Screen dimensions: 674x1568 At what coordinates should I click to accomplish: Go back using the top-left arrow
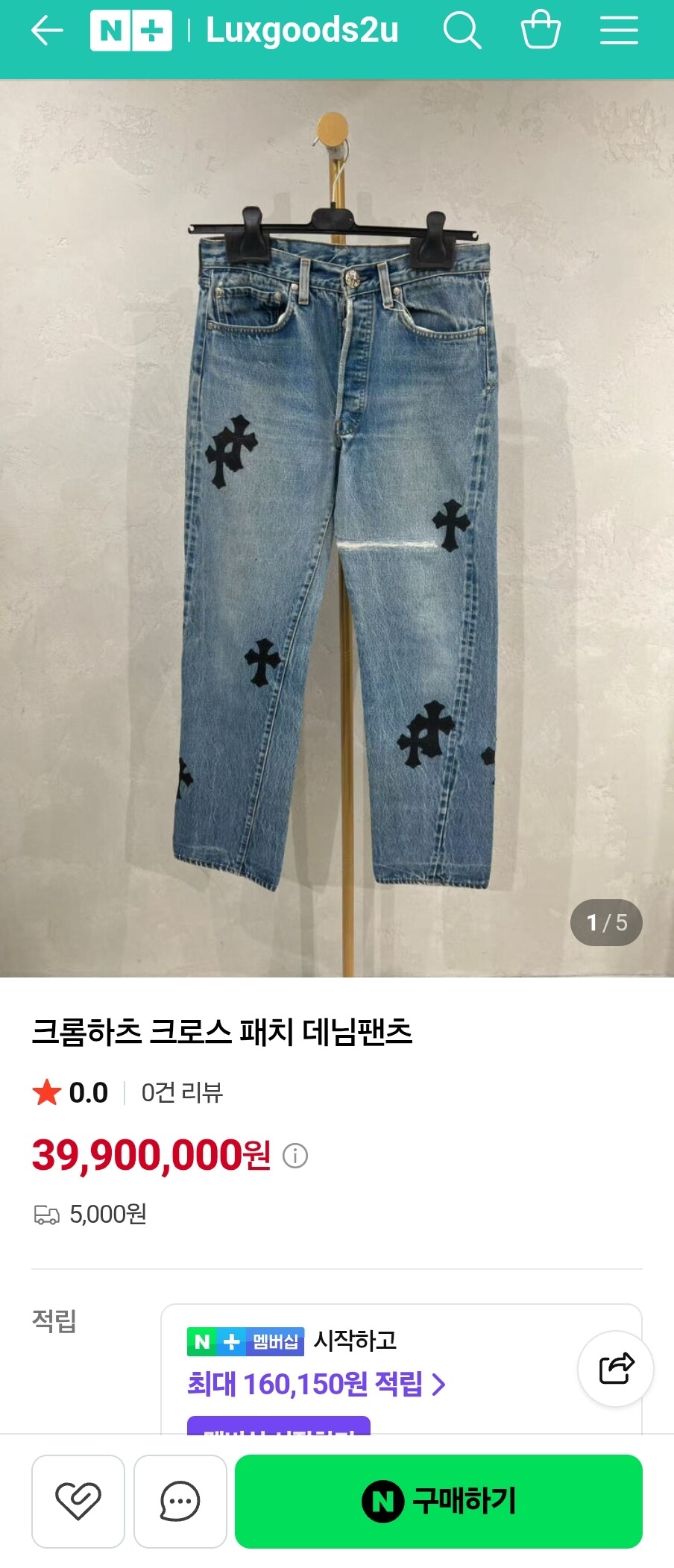click(47, 31)
